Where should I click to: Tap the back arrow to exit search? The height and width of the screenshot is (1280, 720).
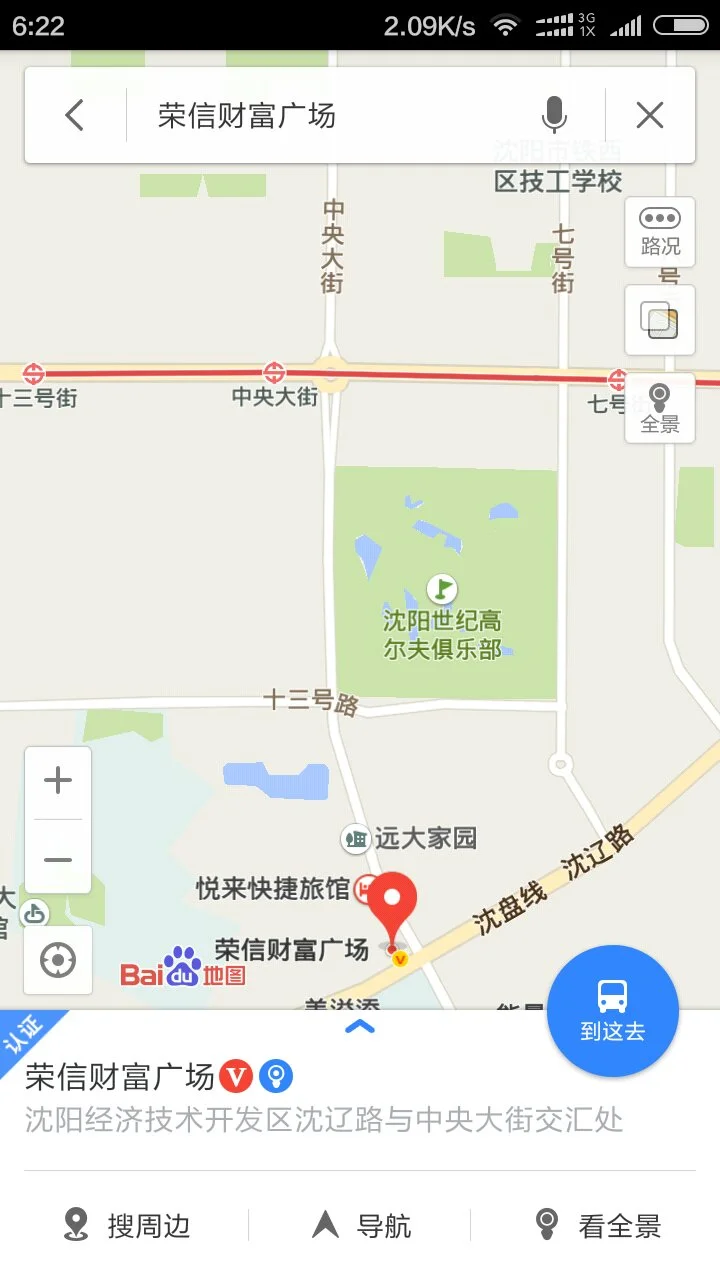pyautogui.click(x=75, y=114)
